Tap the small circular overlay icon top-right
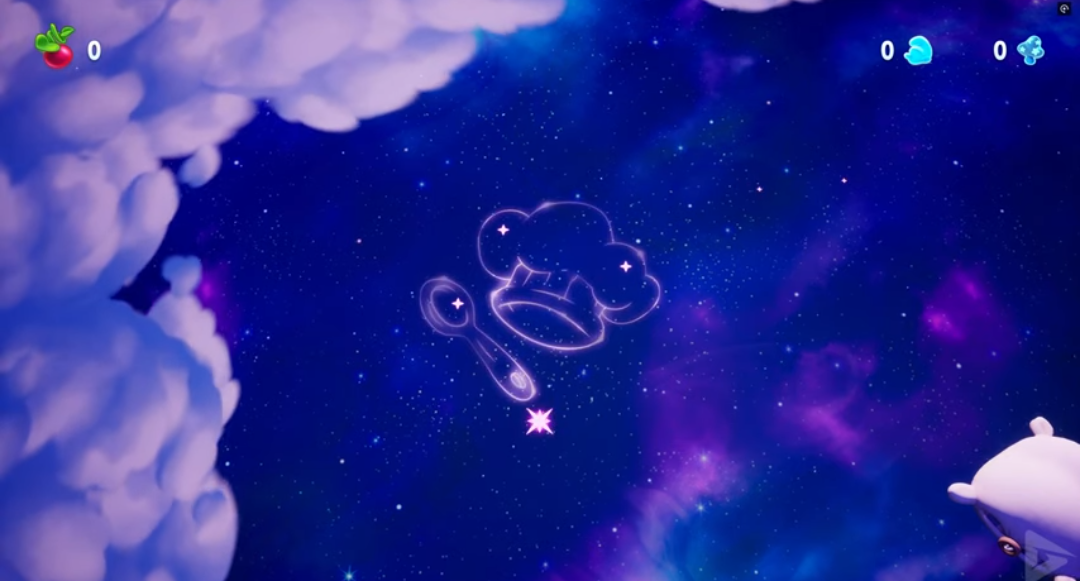Image resolution: width=1080 pixels, height=581 pixels. [x=1065, y=8]
